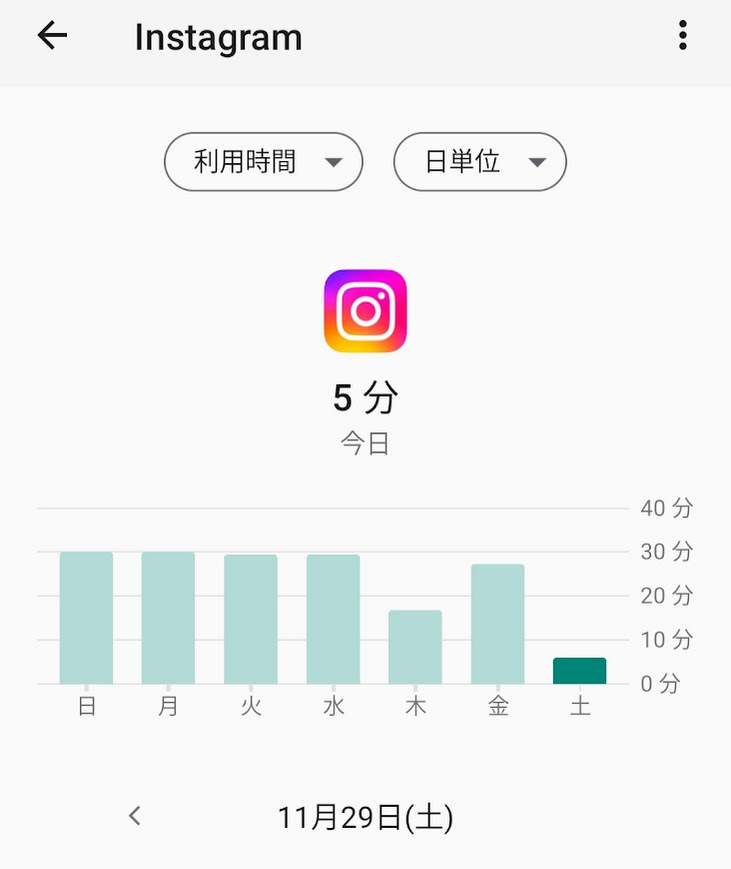
Task: Select the 月 bar in the chart
Action: click(x=168, y=618)
